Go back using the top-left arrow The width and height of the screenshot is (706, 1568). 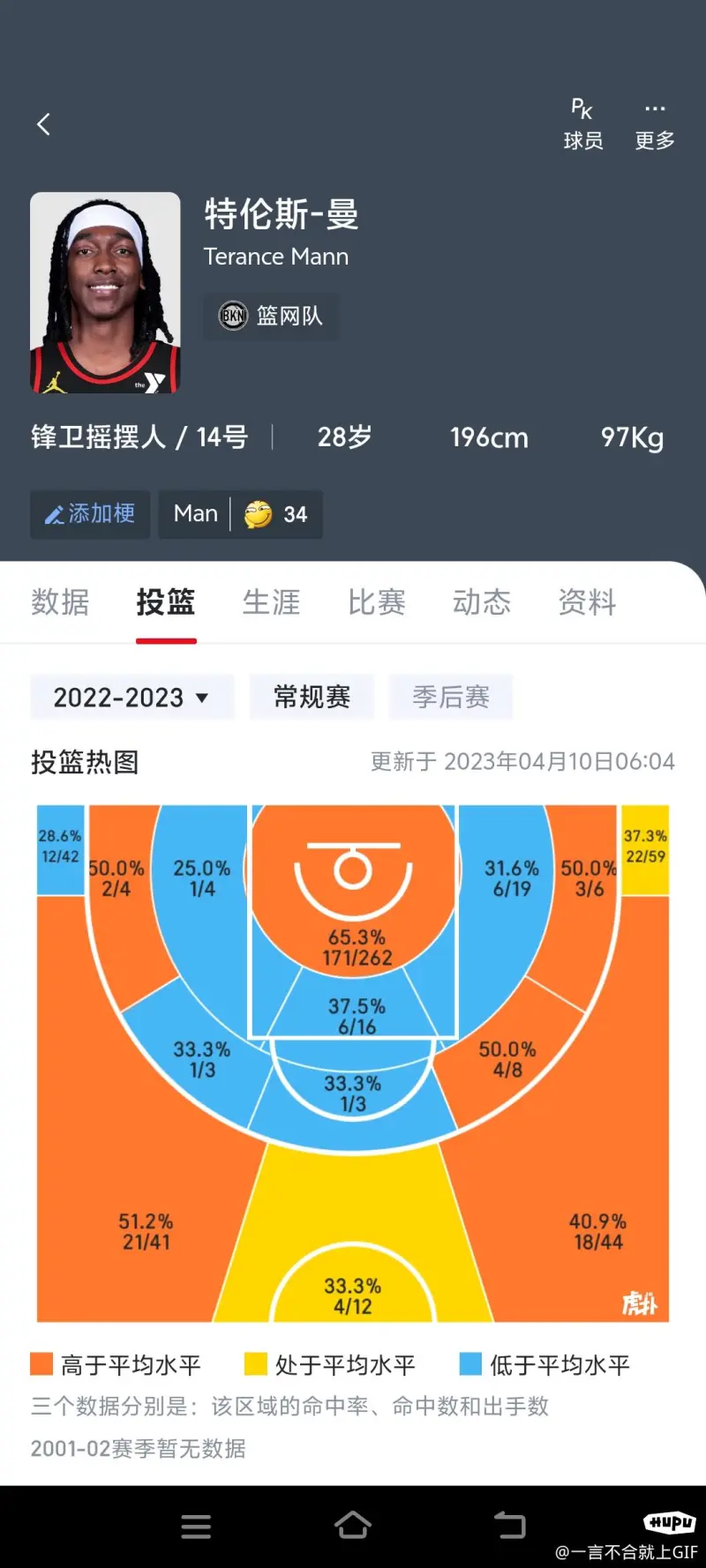tap(43, 124)
